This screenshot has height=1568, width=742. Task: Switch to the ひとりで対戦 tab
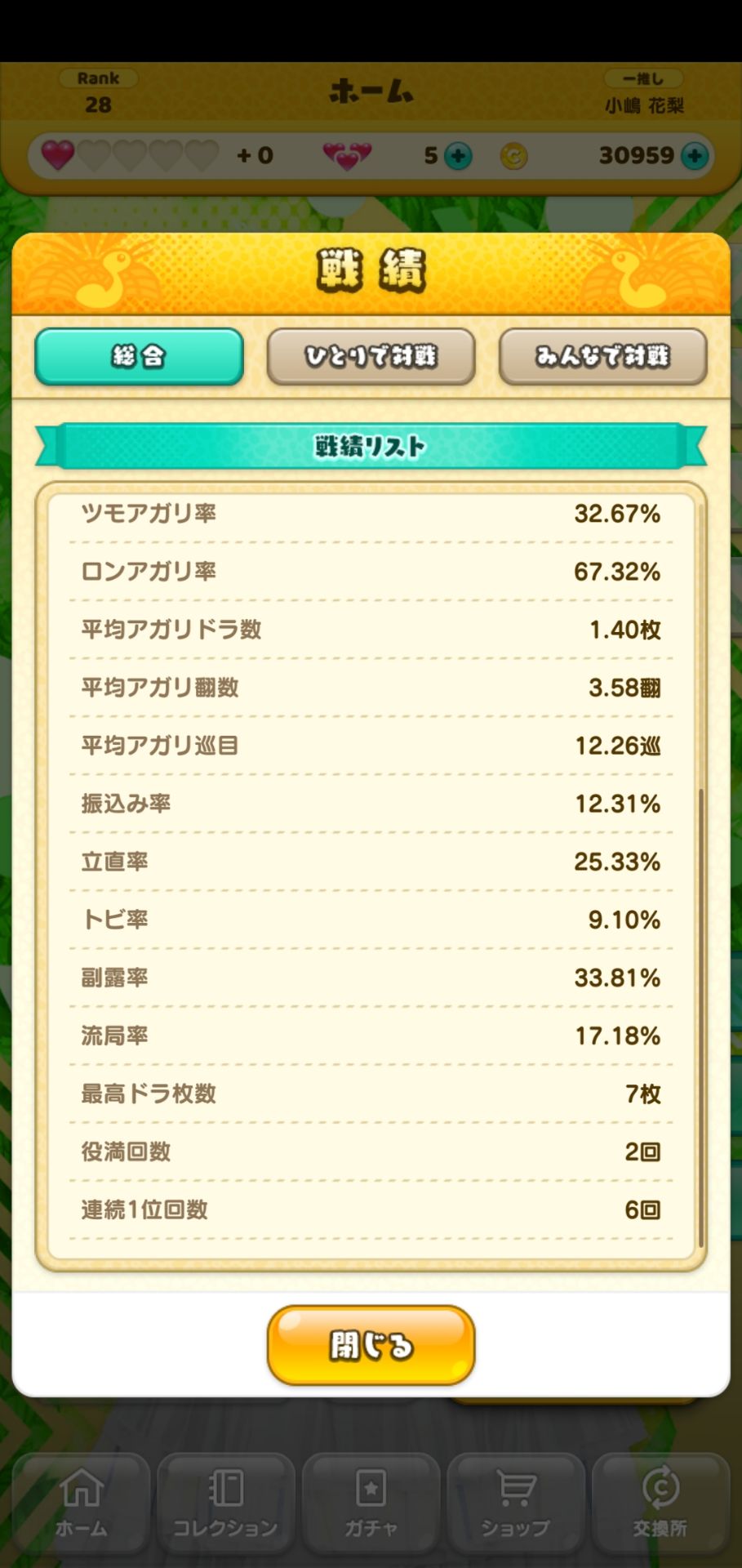point(371,356)
